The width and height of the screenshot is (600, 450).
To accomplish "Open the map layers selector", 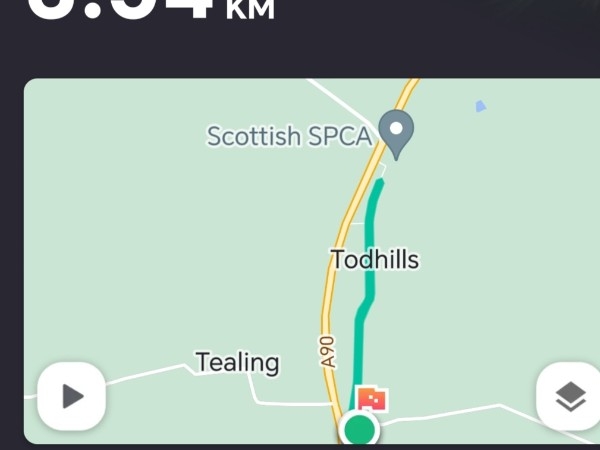I will (x=570, y=397).
